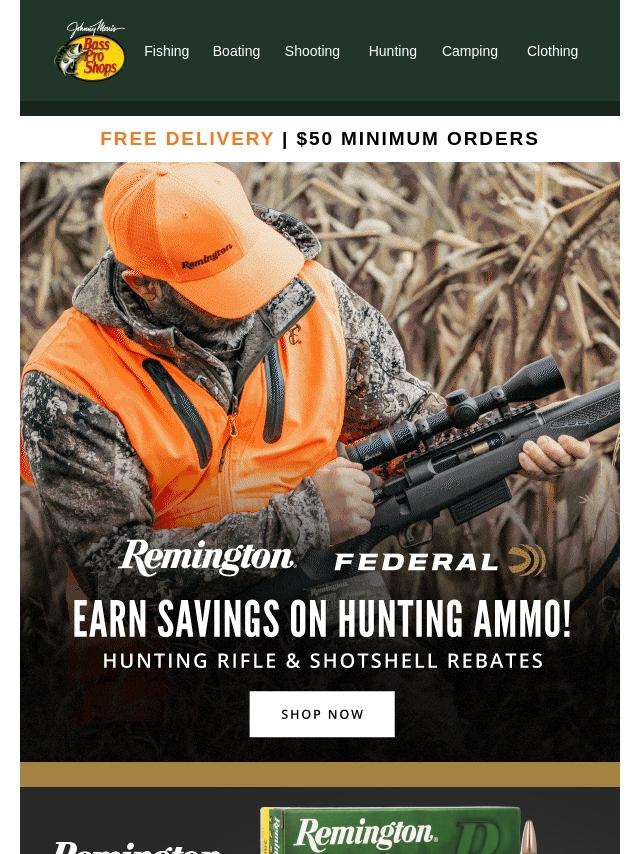Open the Shooting category

click(x=312, y=51)
